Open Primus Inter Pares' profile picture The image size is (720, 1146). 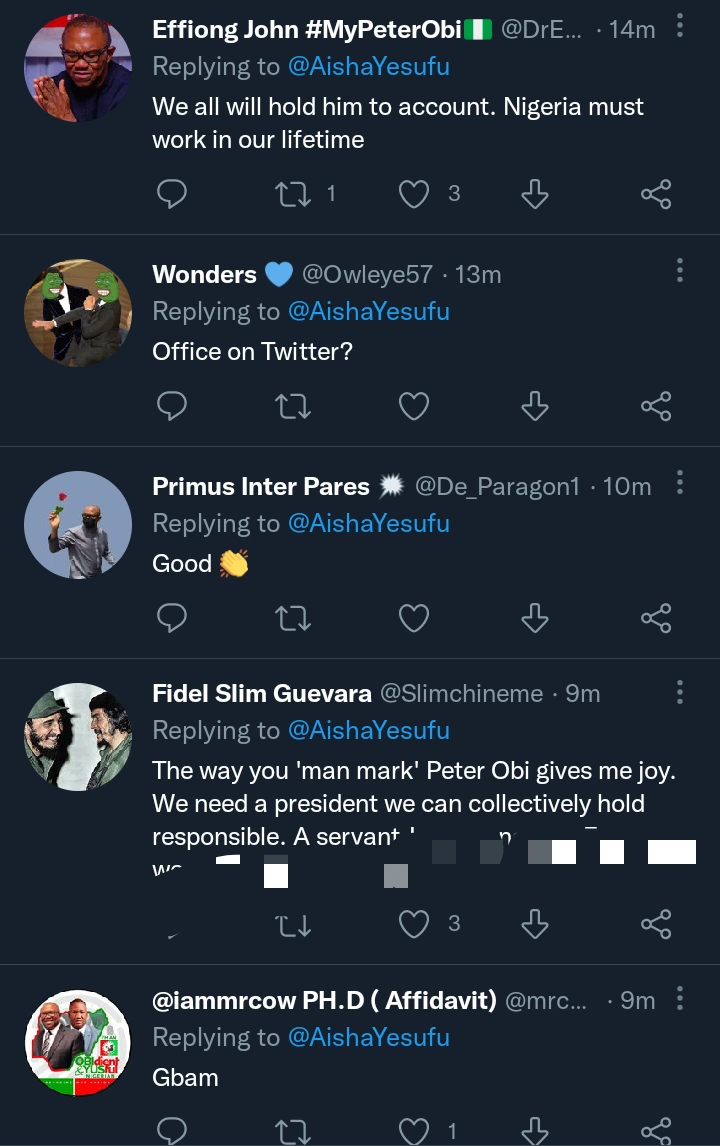pos(78,525)
